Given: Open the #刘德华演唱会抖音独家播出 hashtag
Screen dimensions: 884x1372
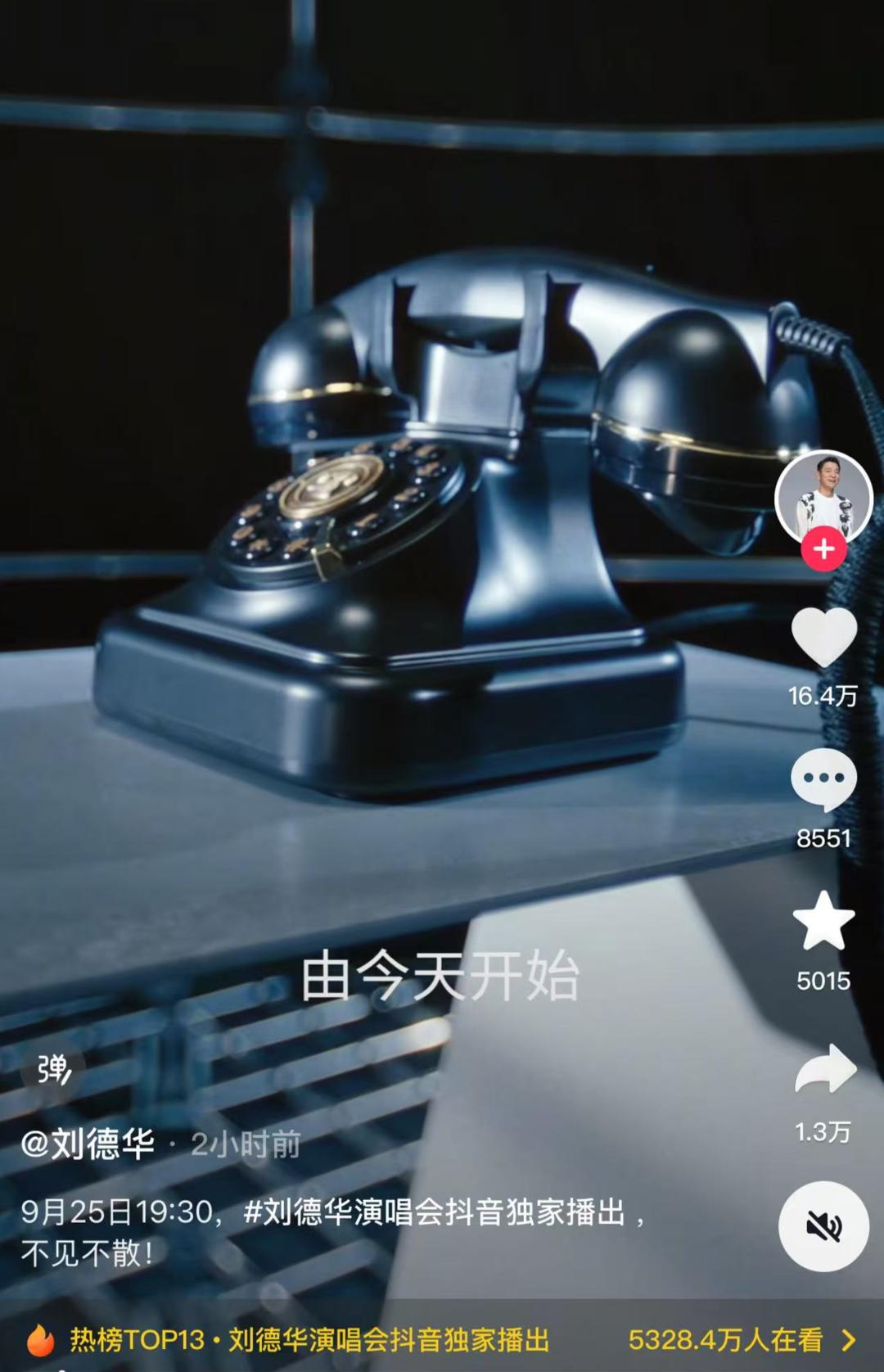Looking at the screenshot, I should [x=435, y=1212].
